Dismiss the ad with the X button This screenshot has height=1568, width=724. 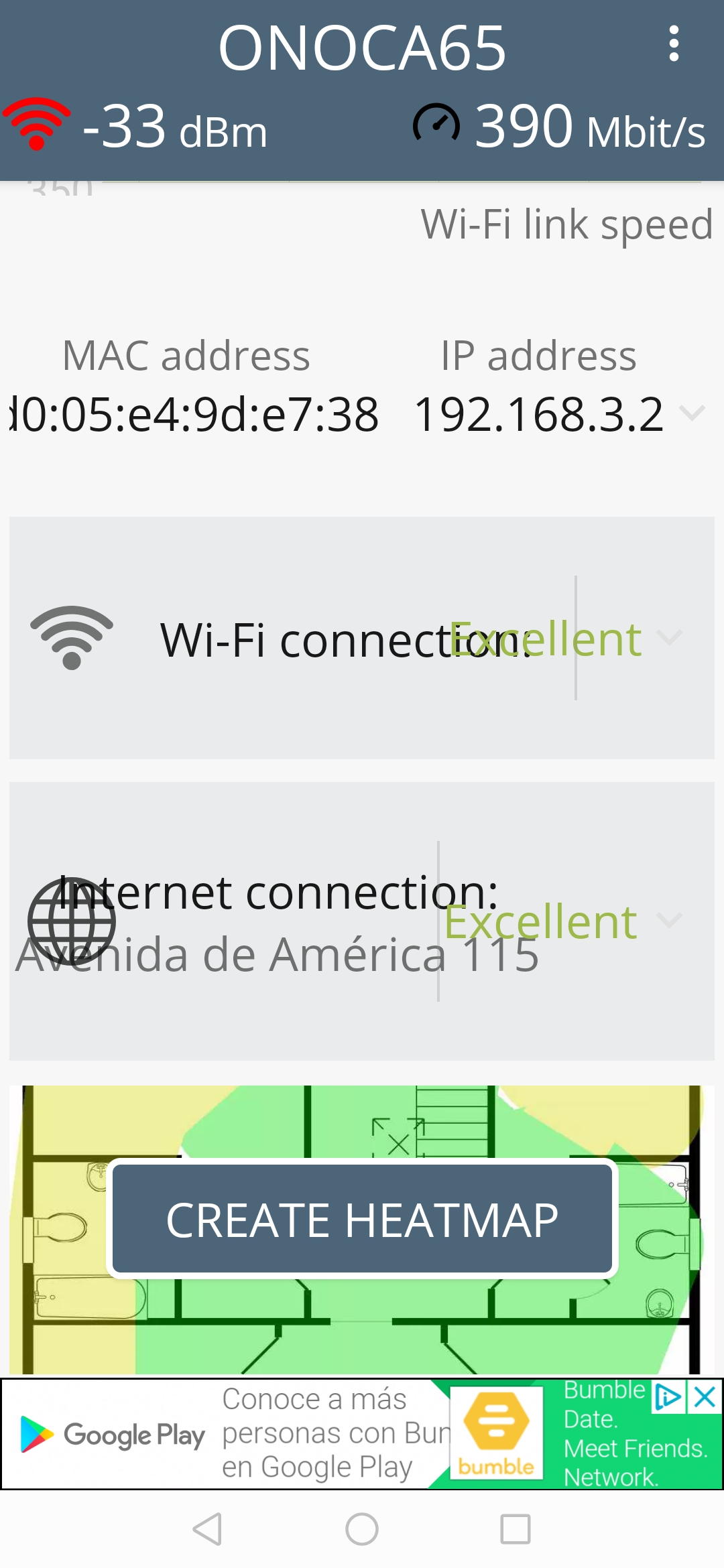tap(704, 1396)
